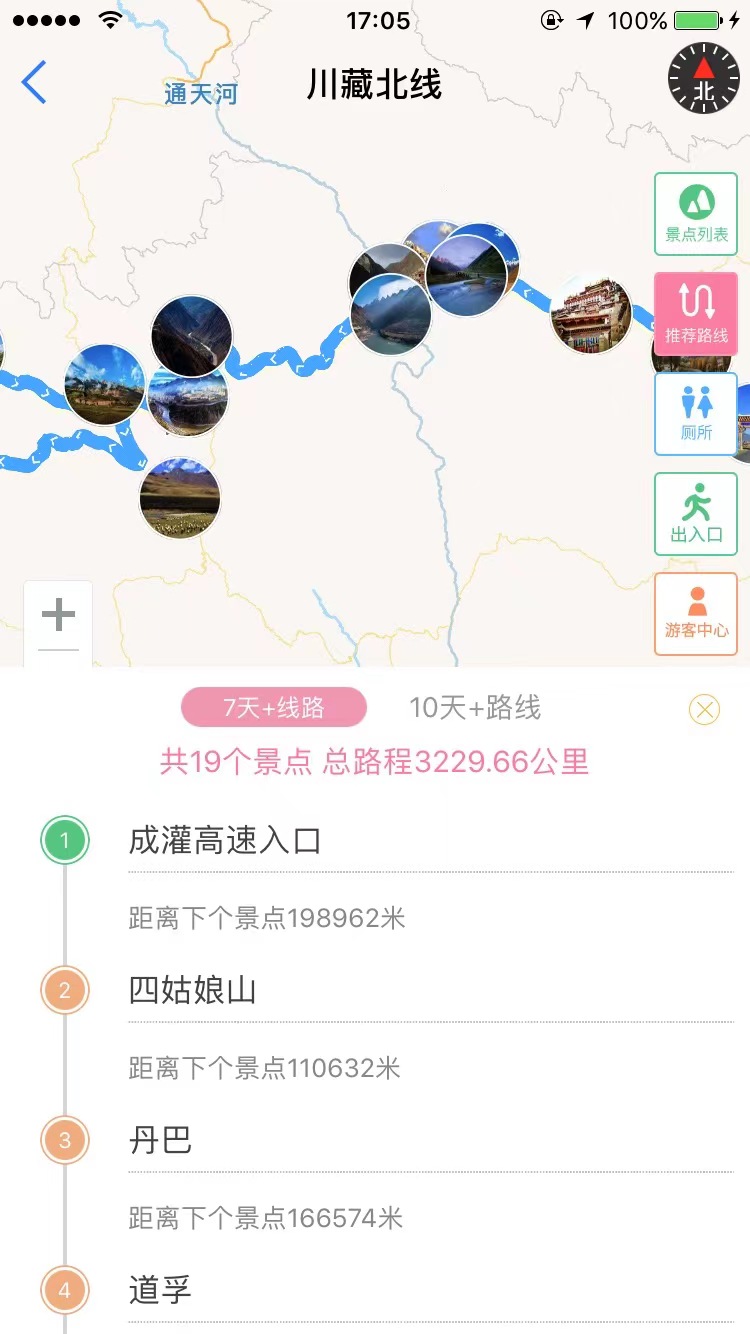Close the route list panel
Viewport: 750px width, 1334px height.
[704, 710]
